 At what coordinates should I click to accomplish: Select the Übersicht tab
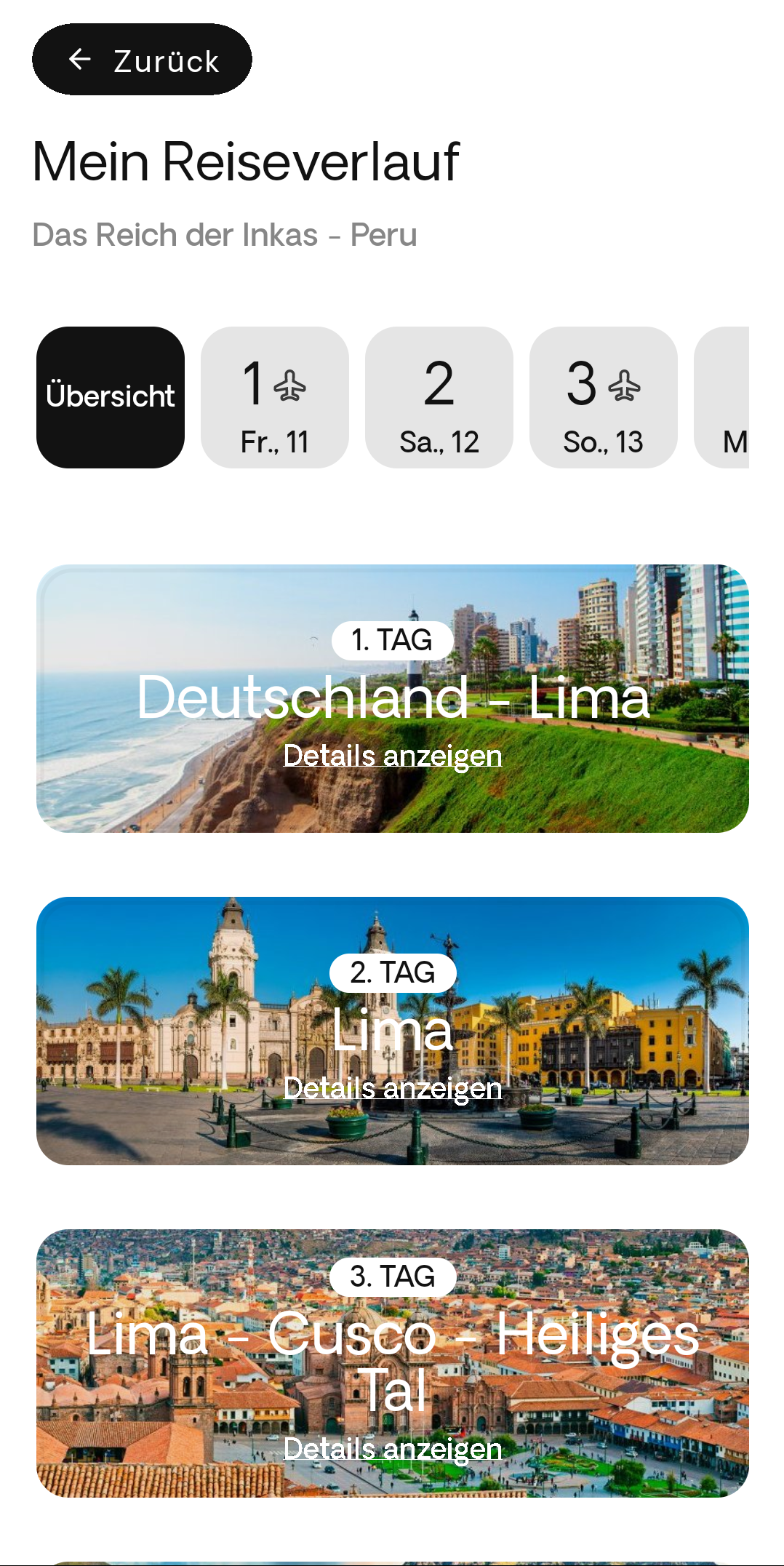coord(111,397)
